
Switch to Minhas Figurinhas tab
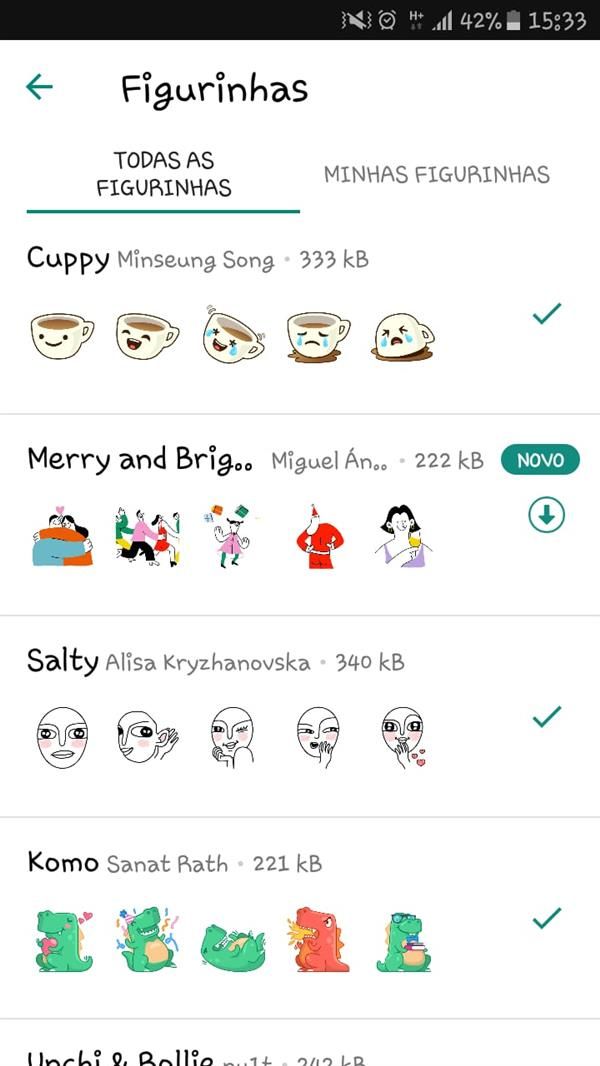click(436, 175)
